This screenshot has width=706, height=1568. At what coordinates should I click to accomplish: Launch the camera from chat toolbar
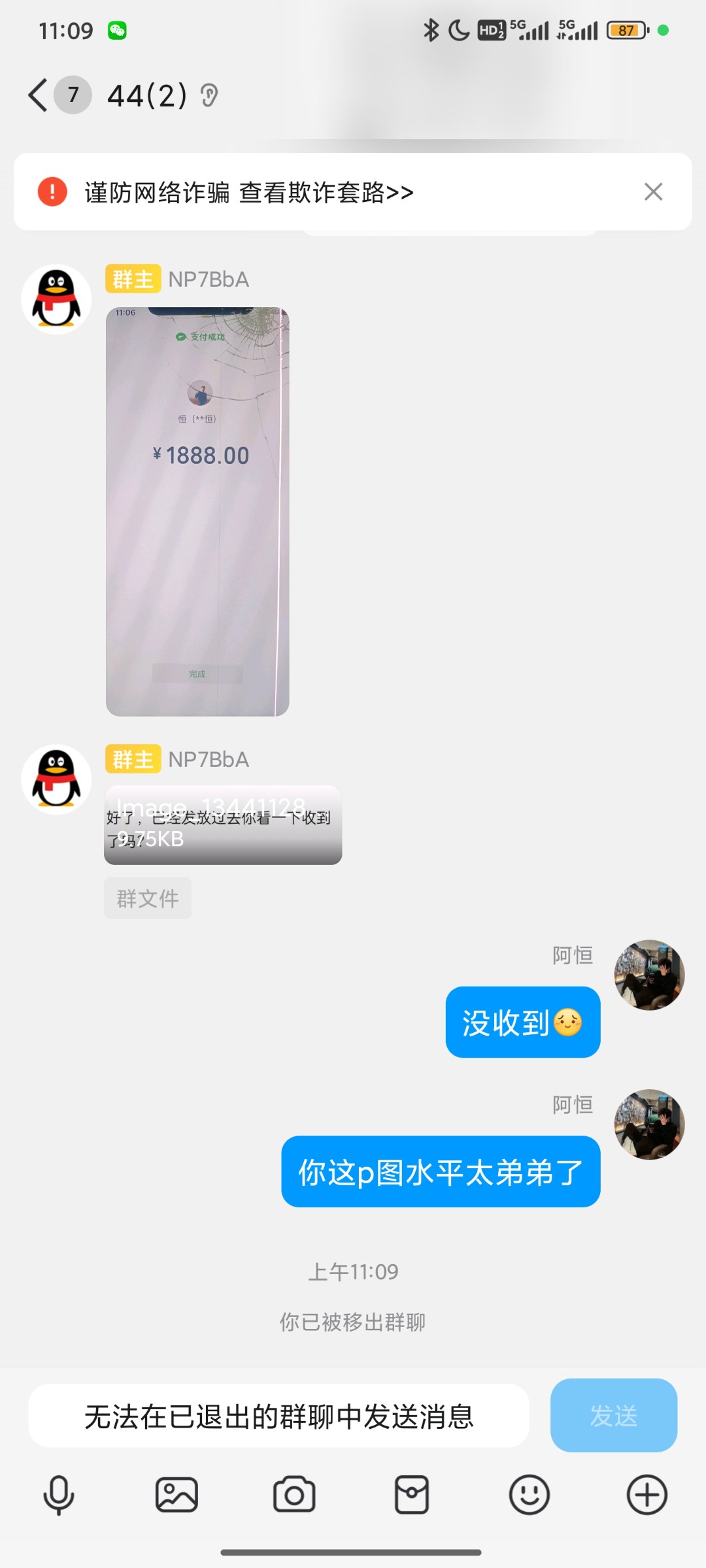pos(294,1495)
